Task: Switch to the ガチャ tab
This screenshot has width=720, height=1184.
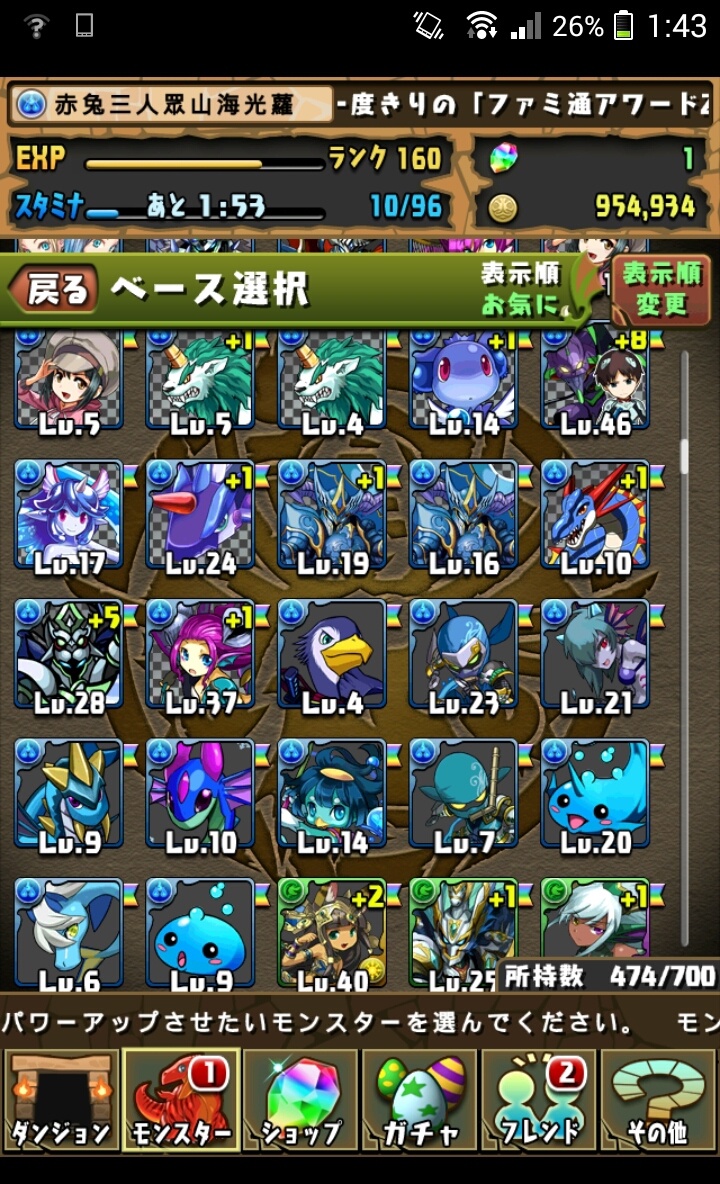Action: pos(420,1099)
